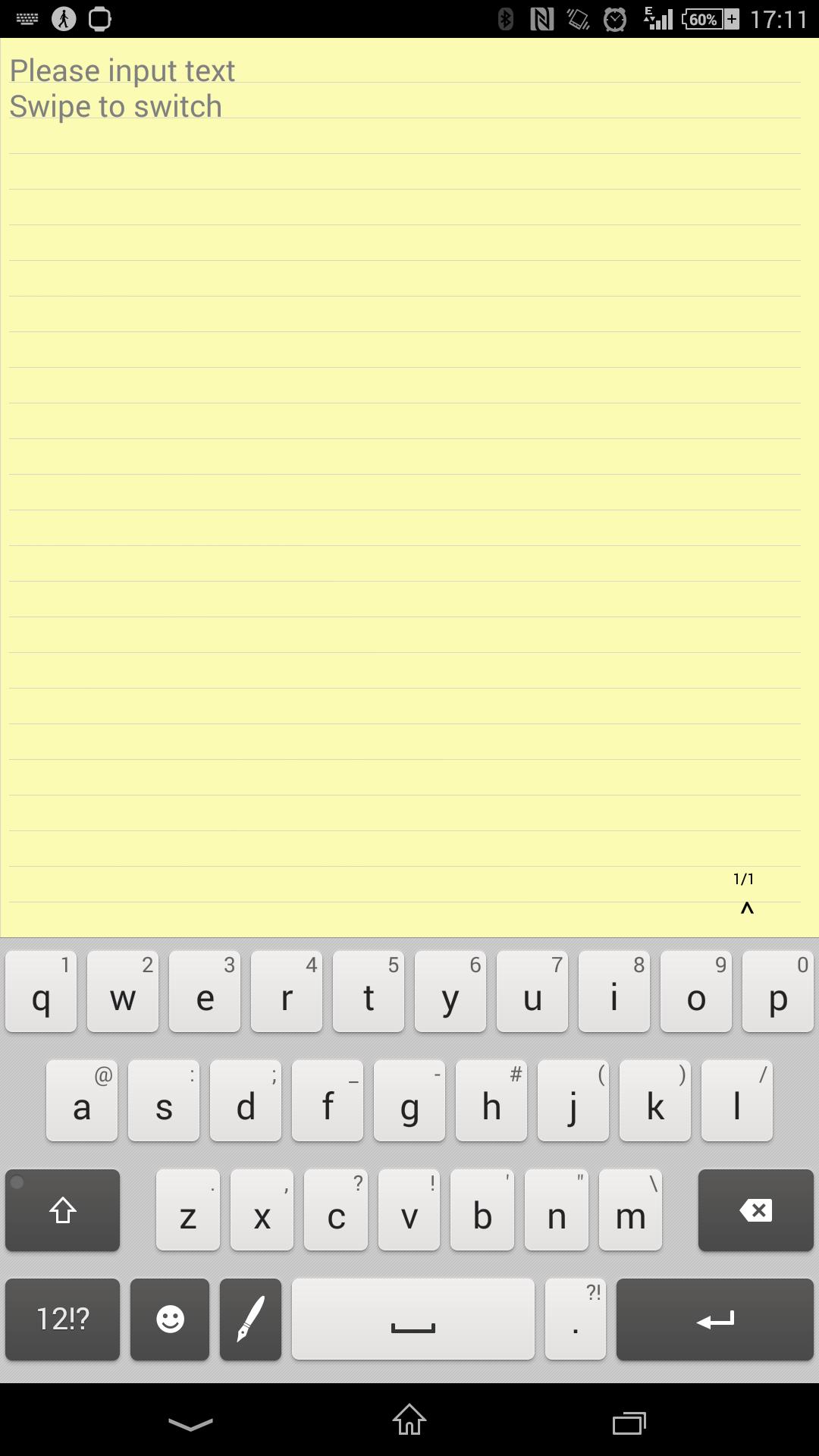The height and width of the screenshot is (1456, 819).
Task: Switch to symbols using the 12!? key
Action: (63, 1319)
